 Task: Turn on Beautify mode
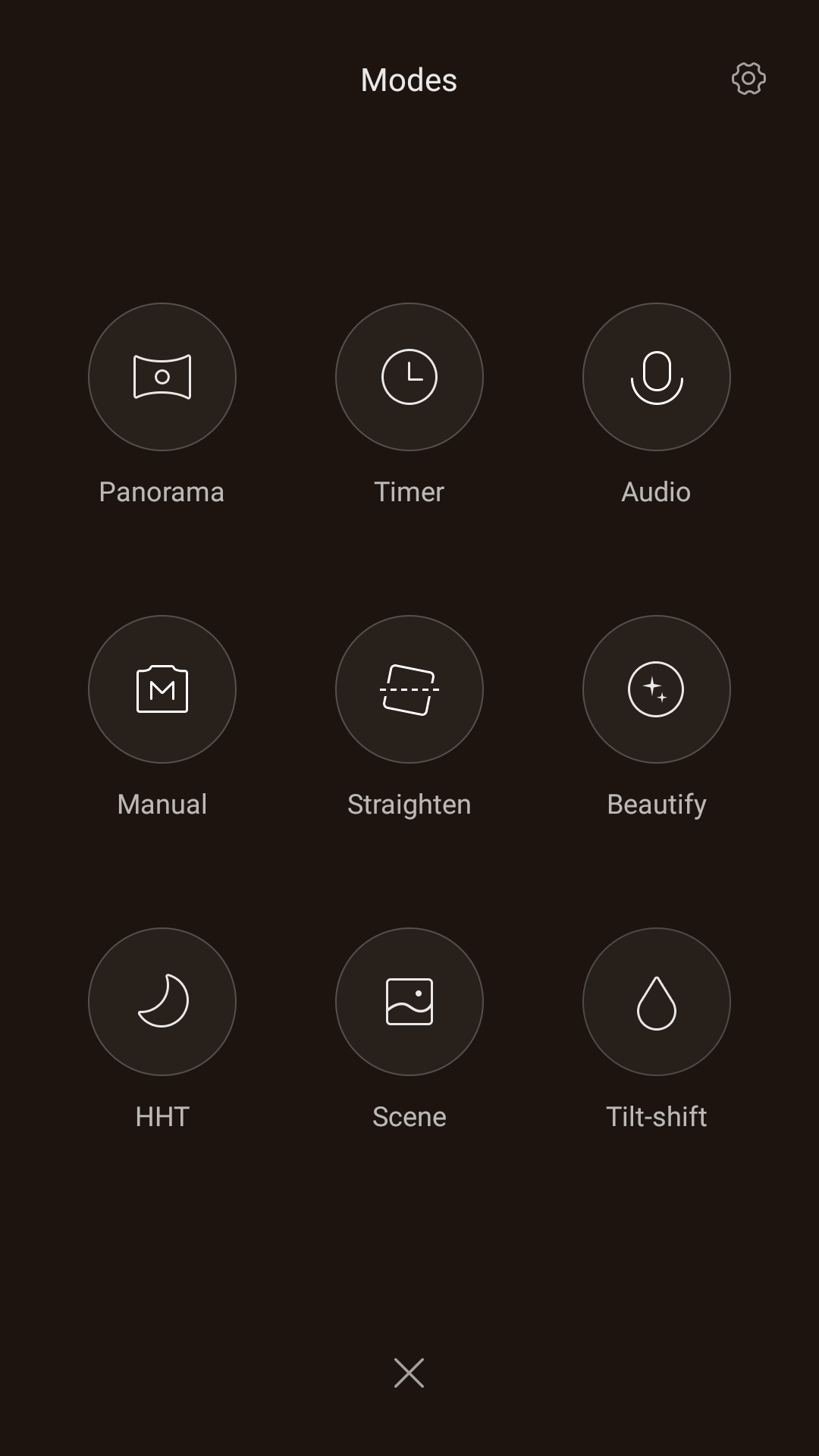point(657,689)
